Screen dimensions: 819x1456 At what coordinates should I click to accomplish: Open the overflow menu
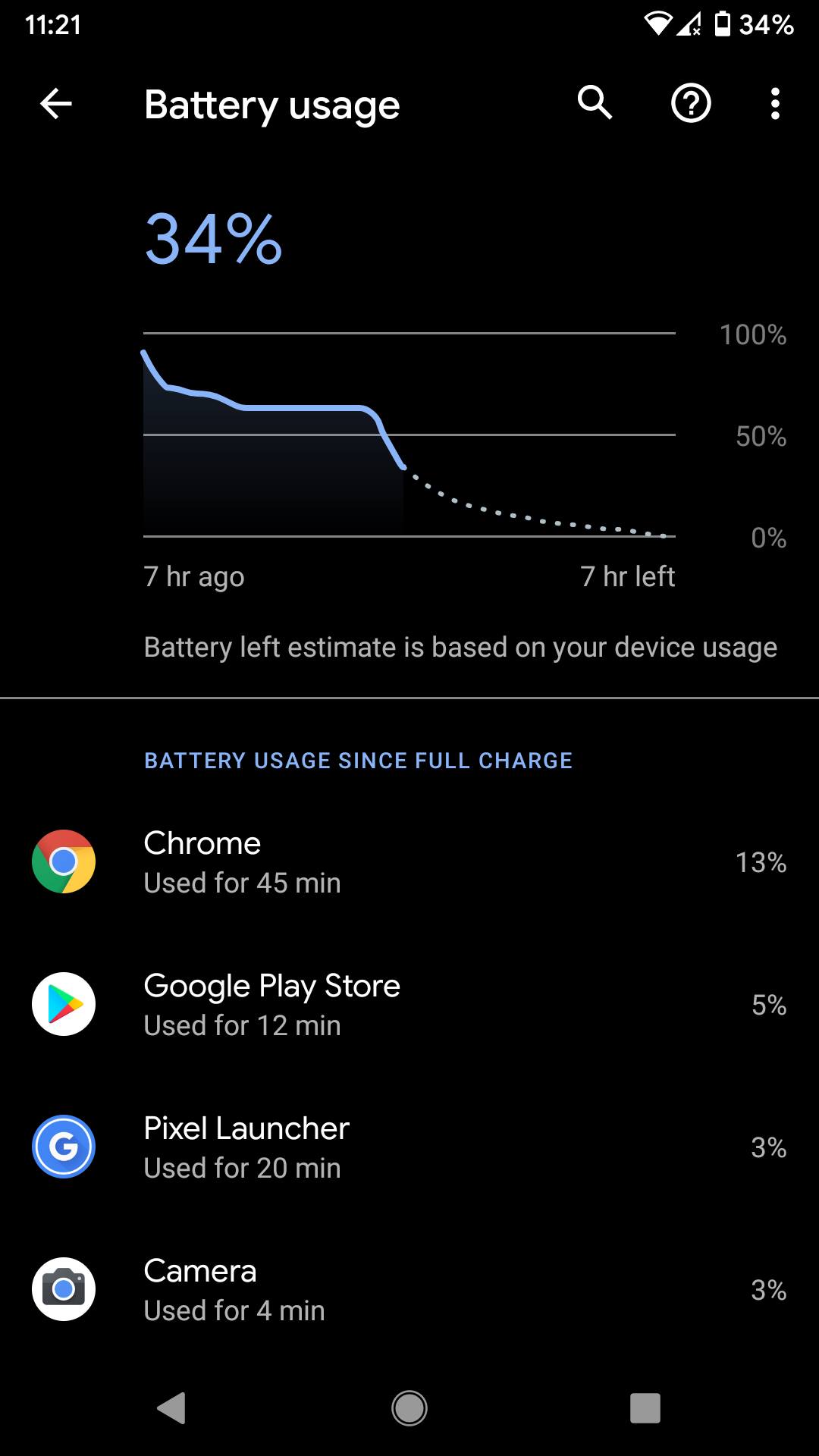tap(775, 104)
